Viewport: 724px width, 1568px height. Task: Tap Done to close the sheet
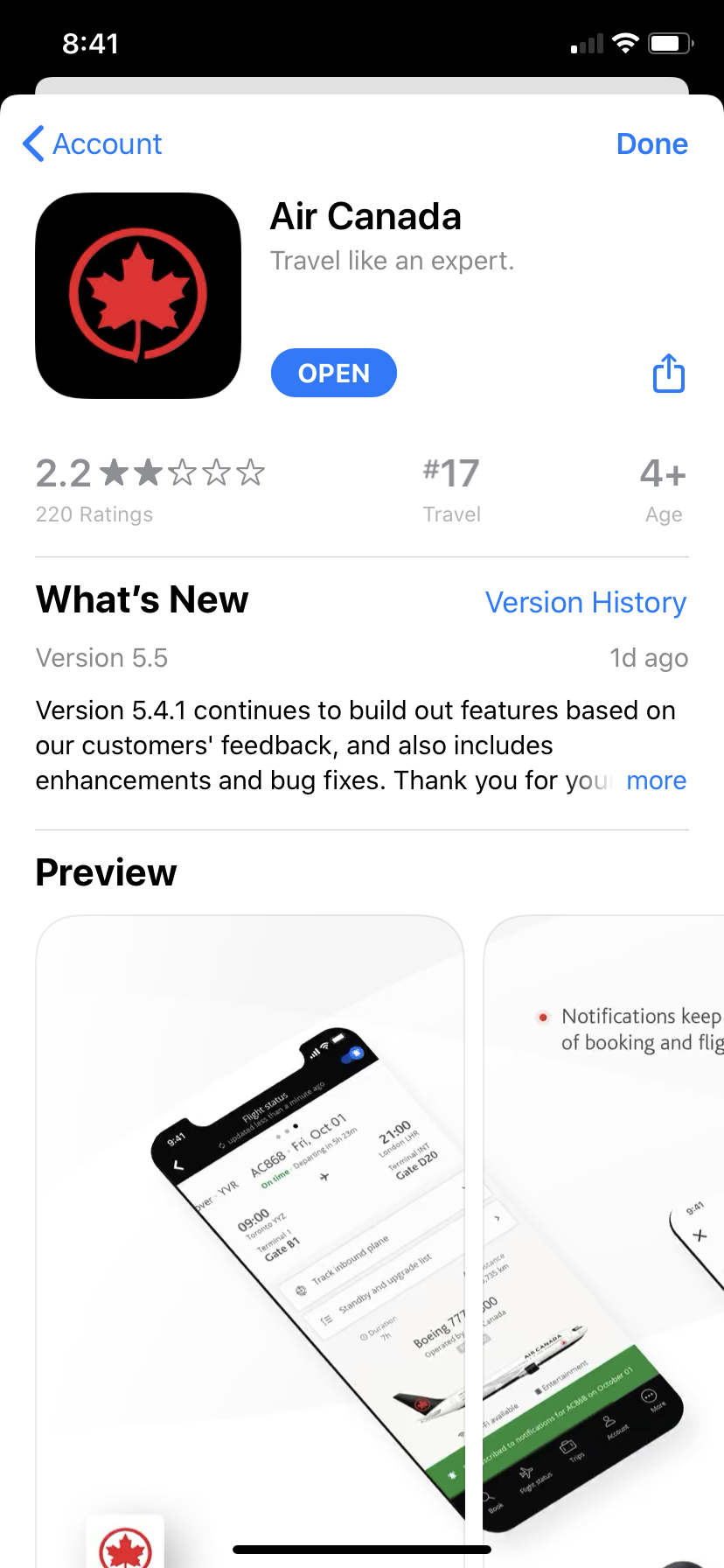tap(651, 144)
